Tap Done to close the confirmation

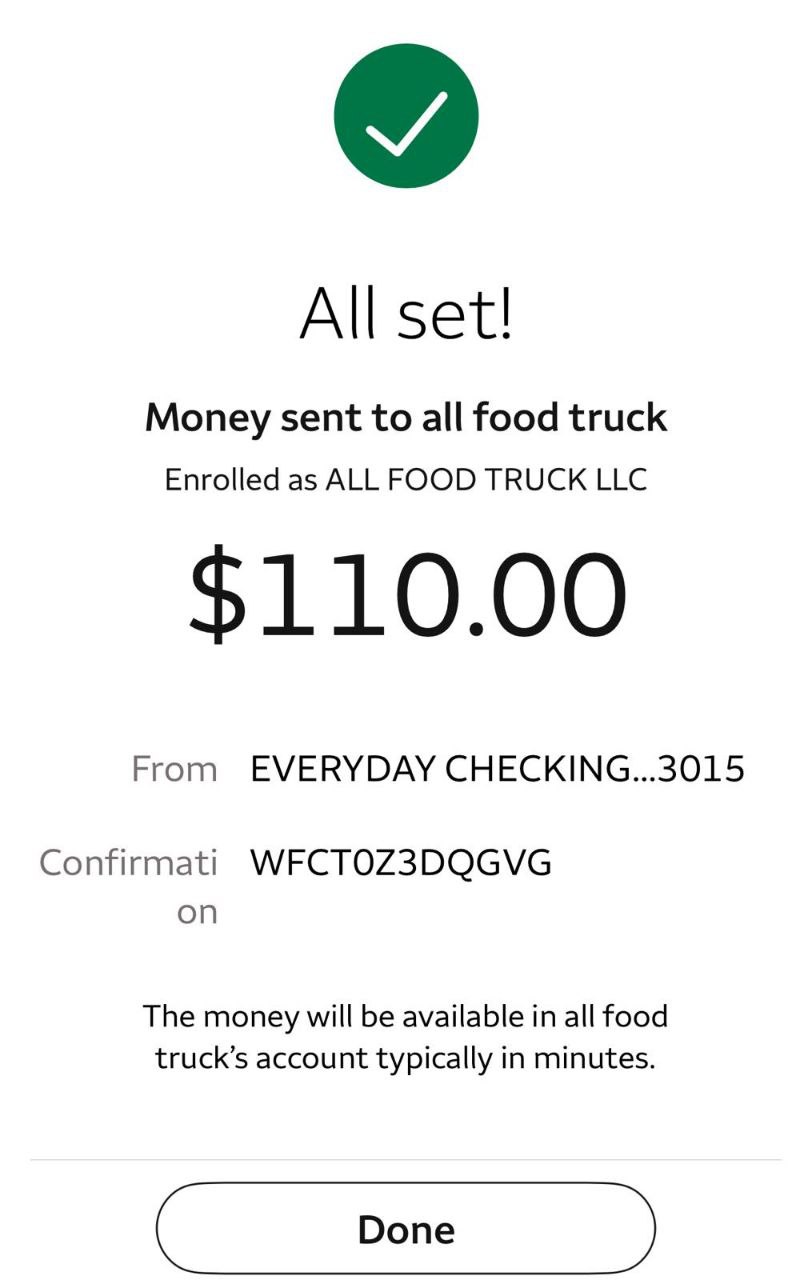point(405,1229)
